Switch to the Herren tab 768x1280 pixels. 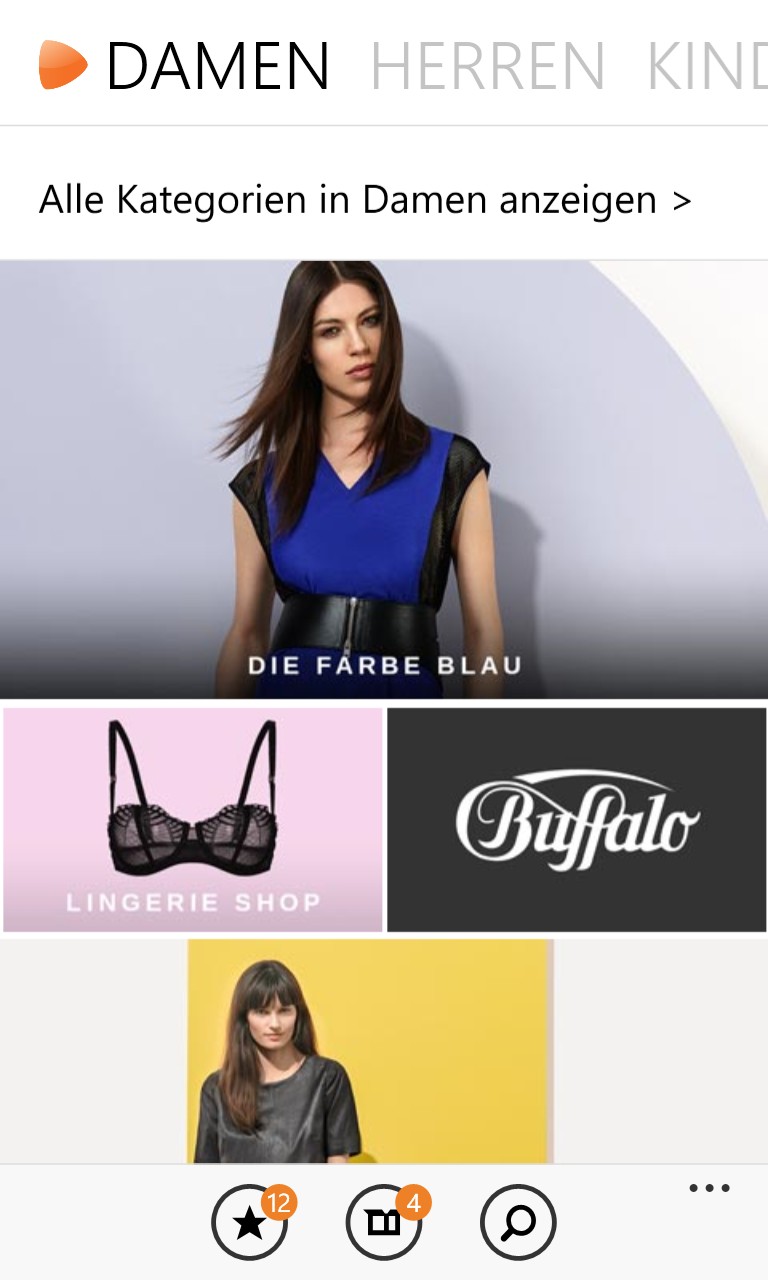pyautogui.click(x=487, y=66)
